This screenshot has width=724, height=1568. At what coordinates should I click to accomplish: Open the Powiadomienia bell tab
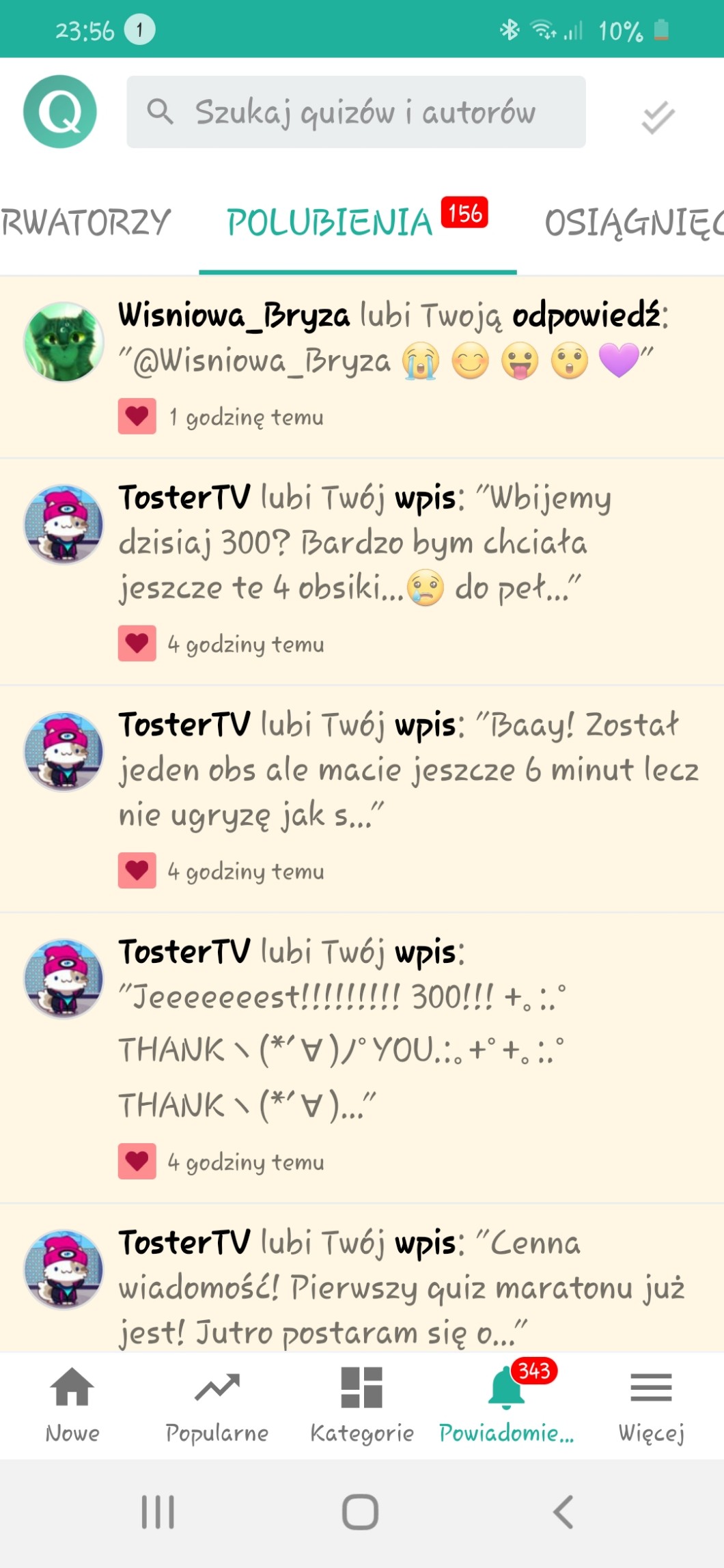pyautogui.click(x=507, y=1404)
